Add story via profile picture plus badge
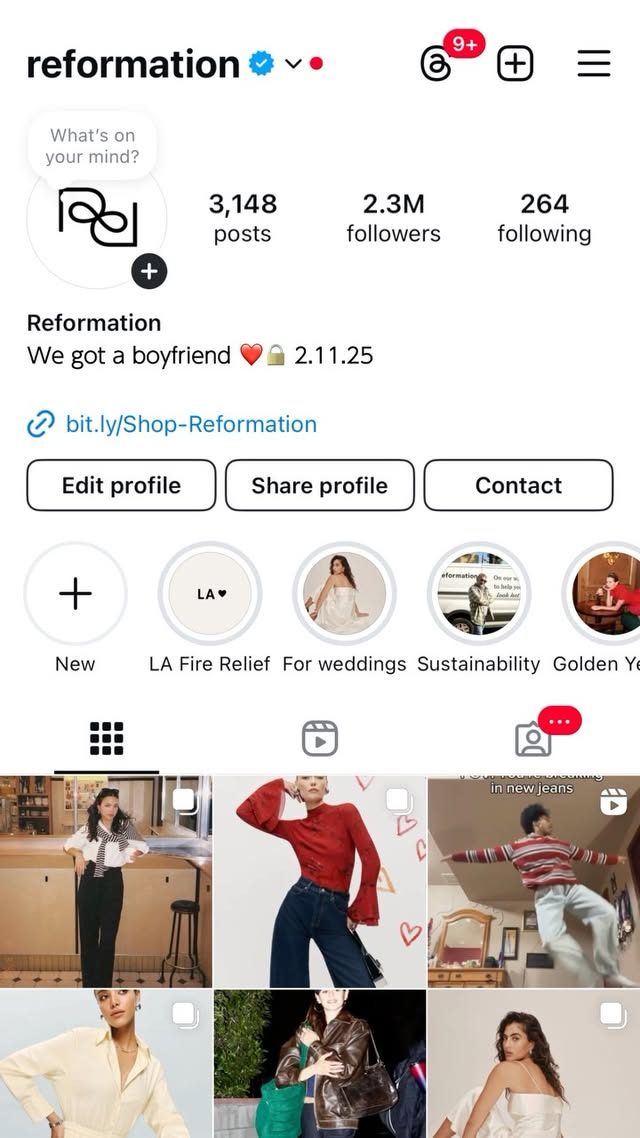640x1138 pixels. (x=149, y=270)
